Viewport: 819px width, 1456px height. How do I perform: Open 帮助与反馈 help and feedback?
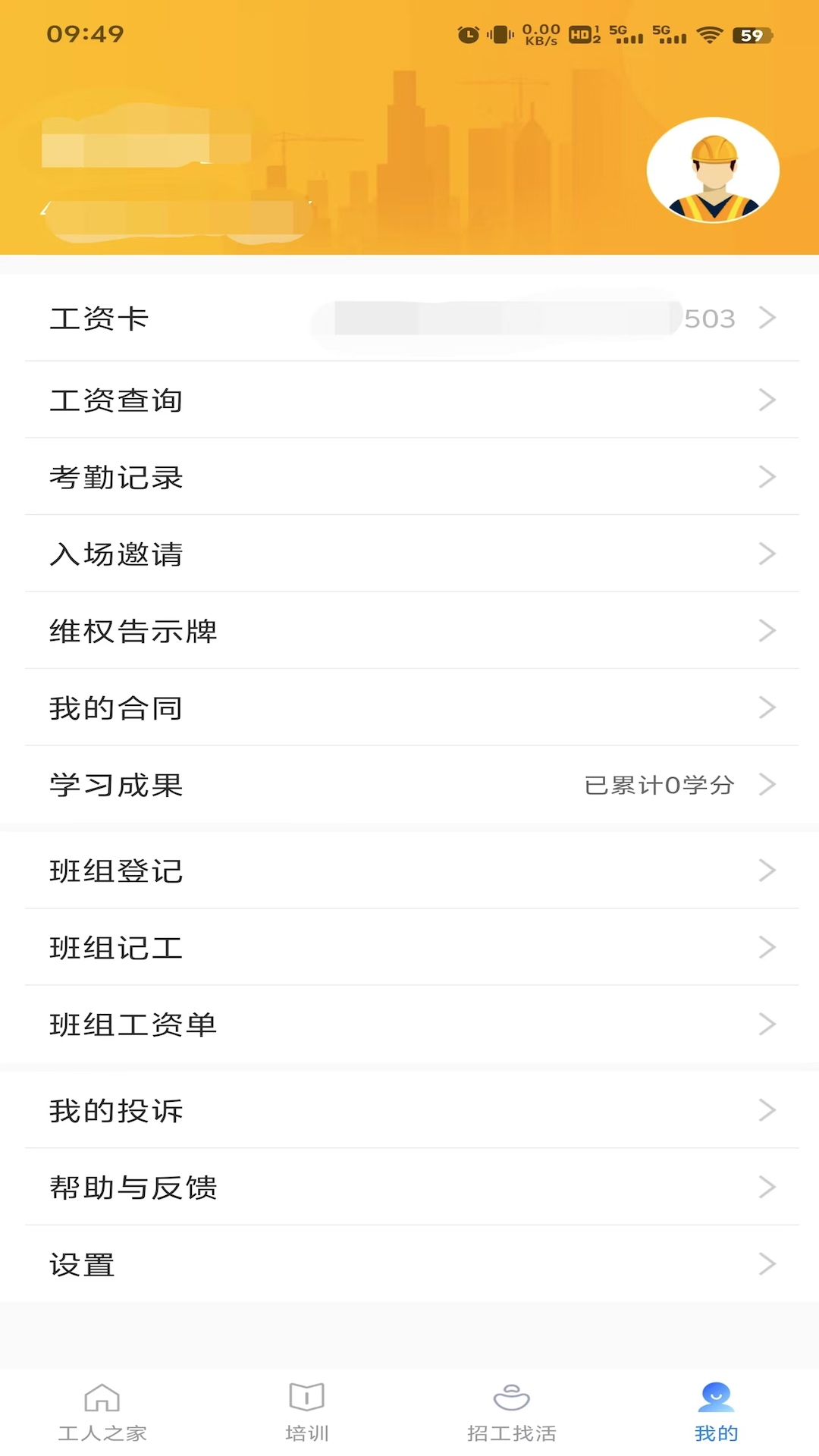point(409,1188)
